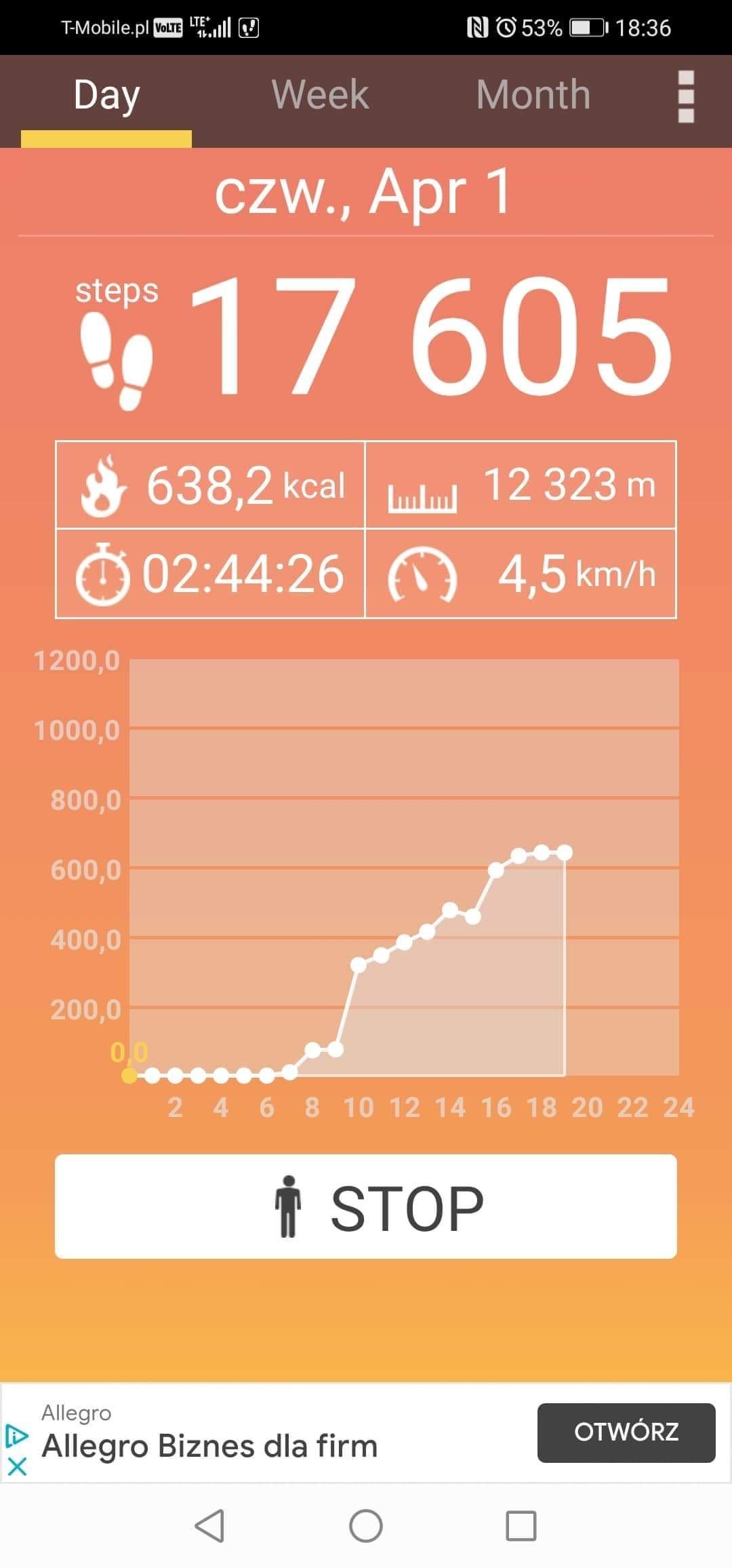Select the Day tab

click(106, 95)
